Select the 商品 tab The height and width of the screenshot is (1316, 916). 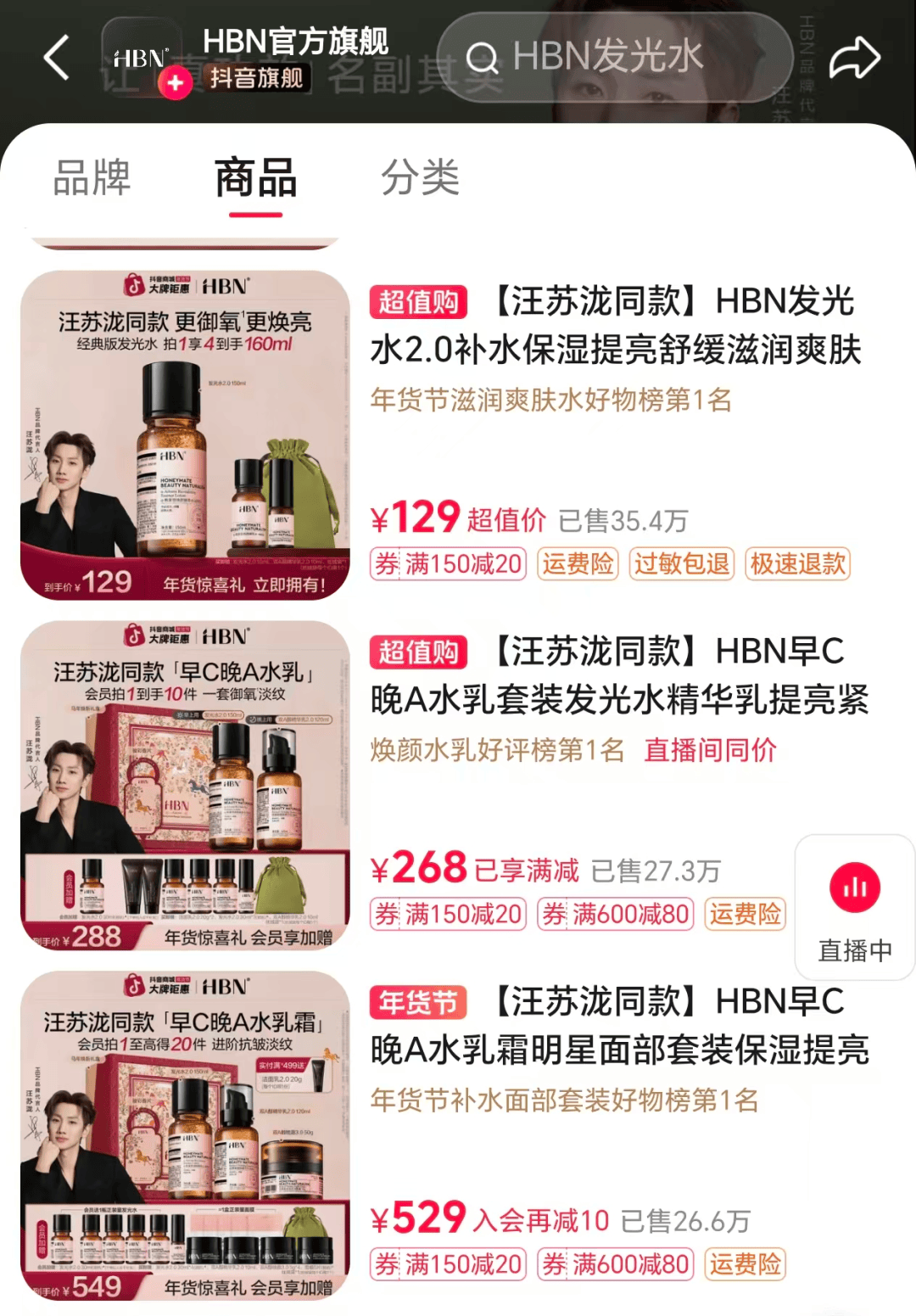(255, 178)
